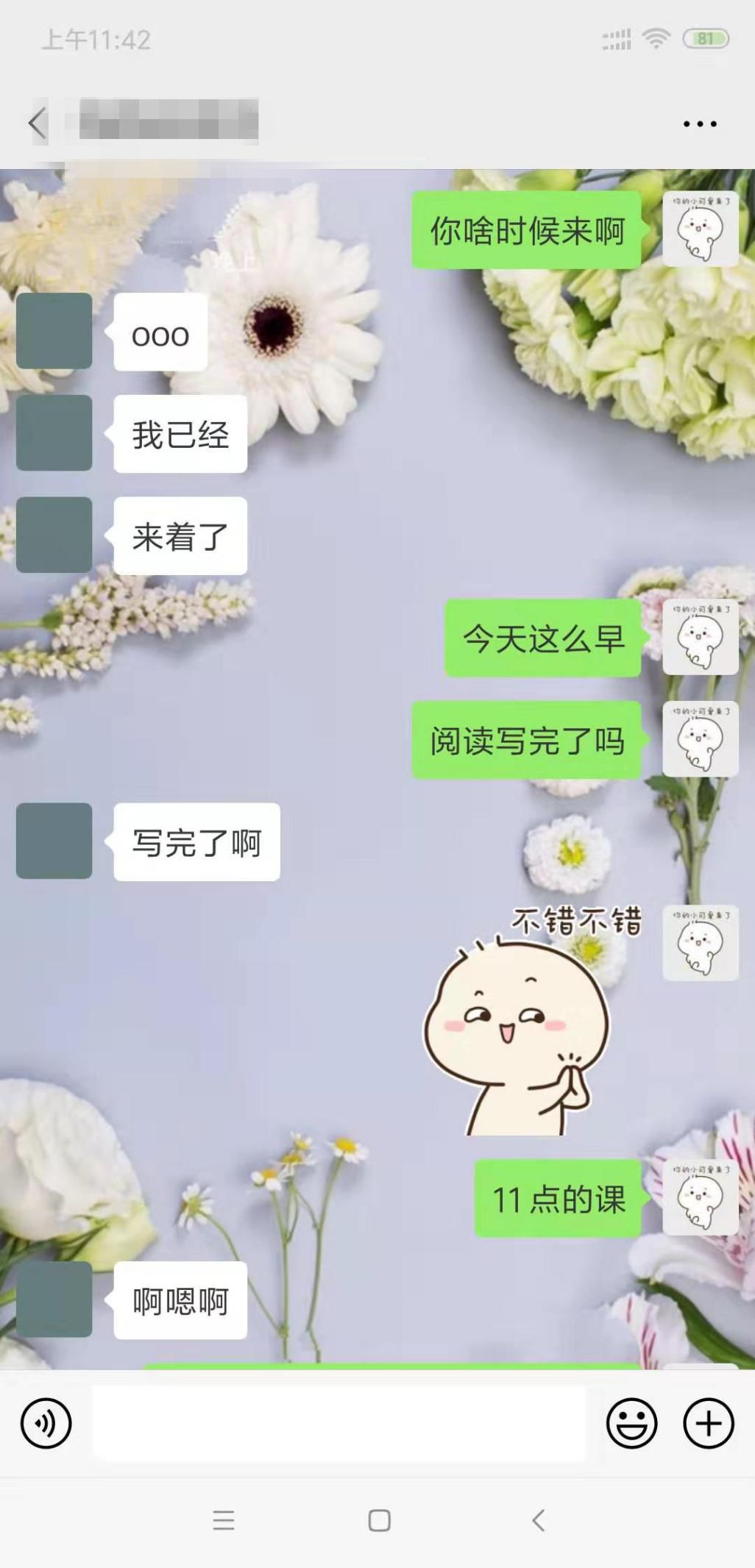Open my avatar beside 你啥时候来啊
Screen dimensions: 755x1568
tap(700, 229)
